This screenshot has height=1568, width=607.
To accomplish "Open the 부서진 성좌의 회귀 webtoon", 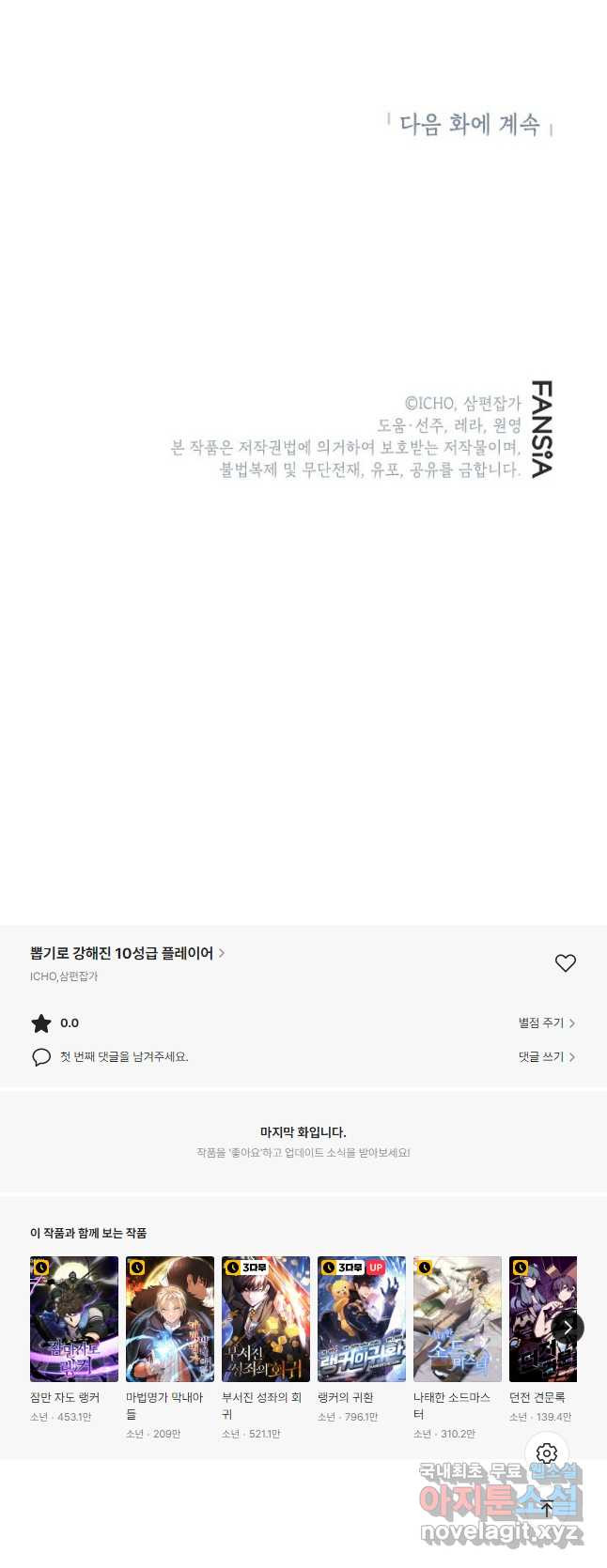I will 266,1319.
